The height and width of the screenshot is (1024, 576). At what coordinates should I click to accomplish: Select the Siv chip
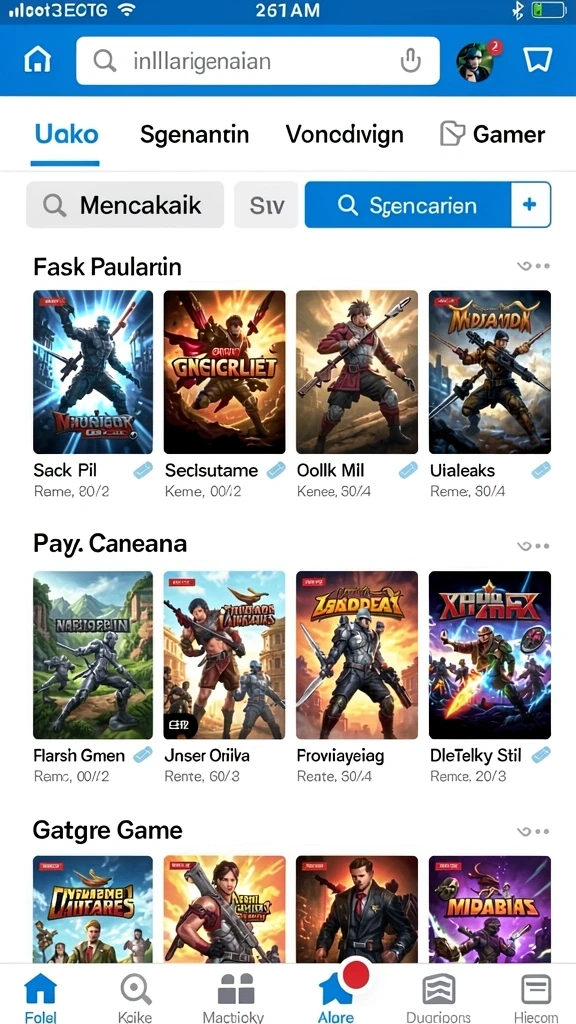pos(266,205)
